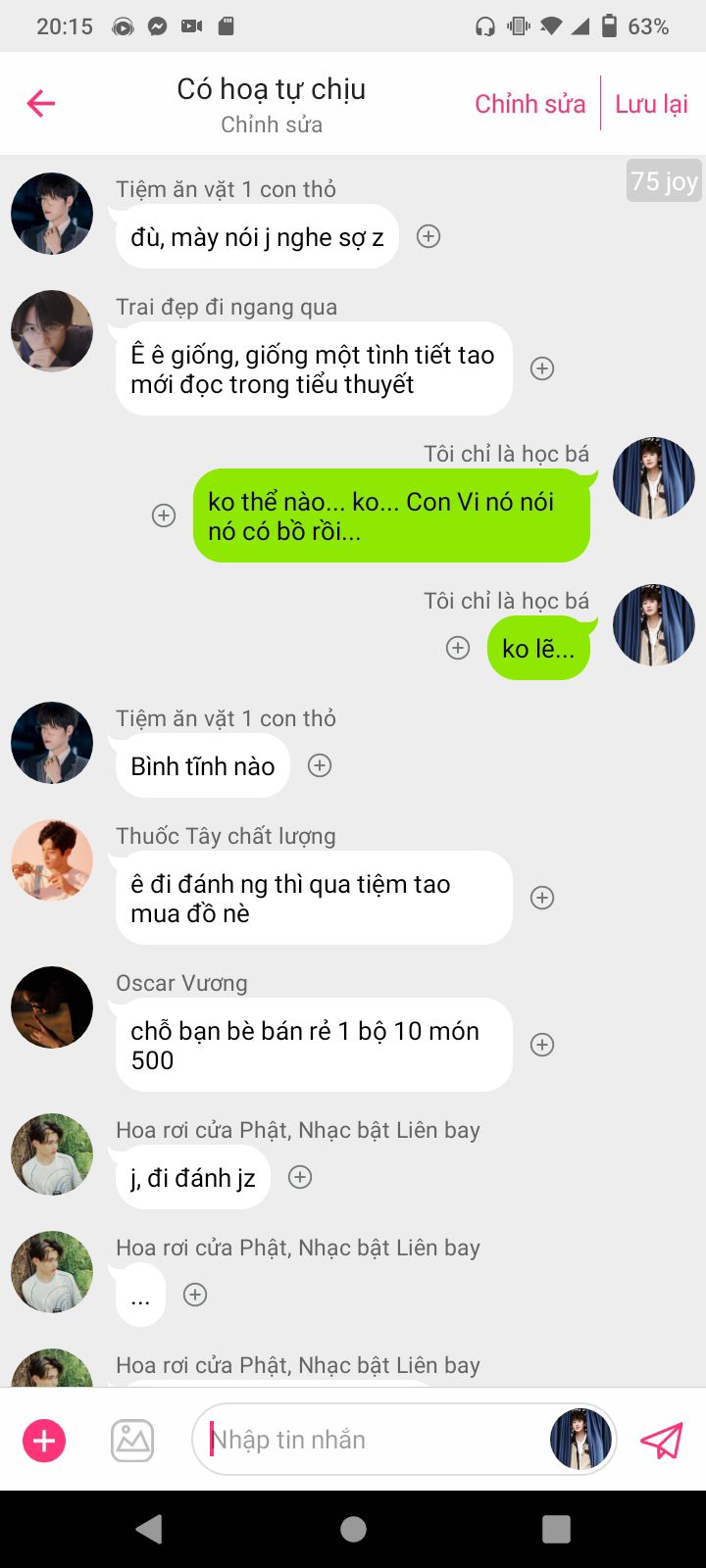This screenshot has height=1568, width=706.
Task: Tap the Chỉnh sửa button
Action: (529, 104)
